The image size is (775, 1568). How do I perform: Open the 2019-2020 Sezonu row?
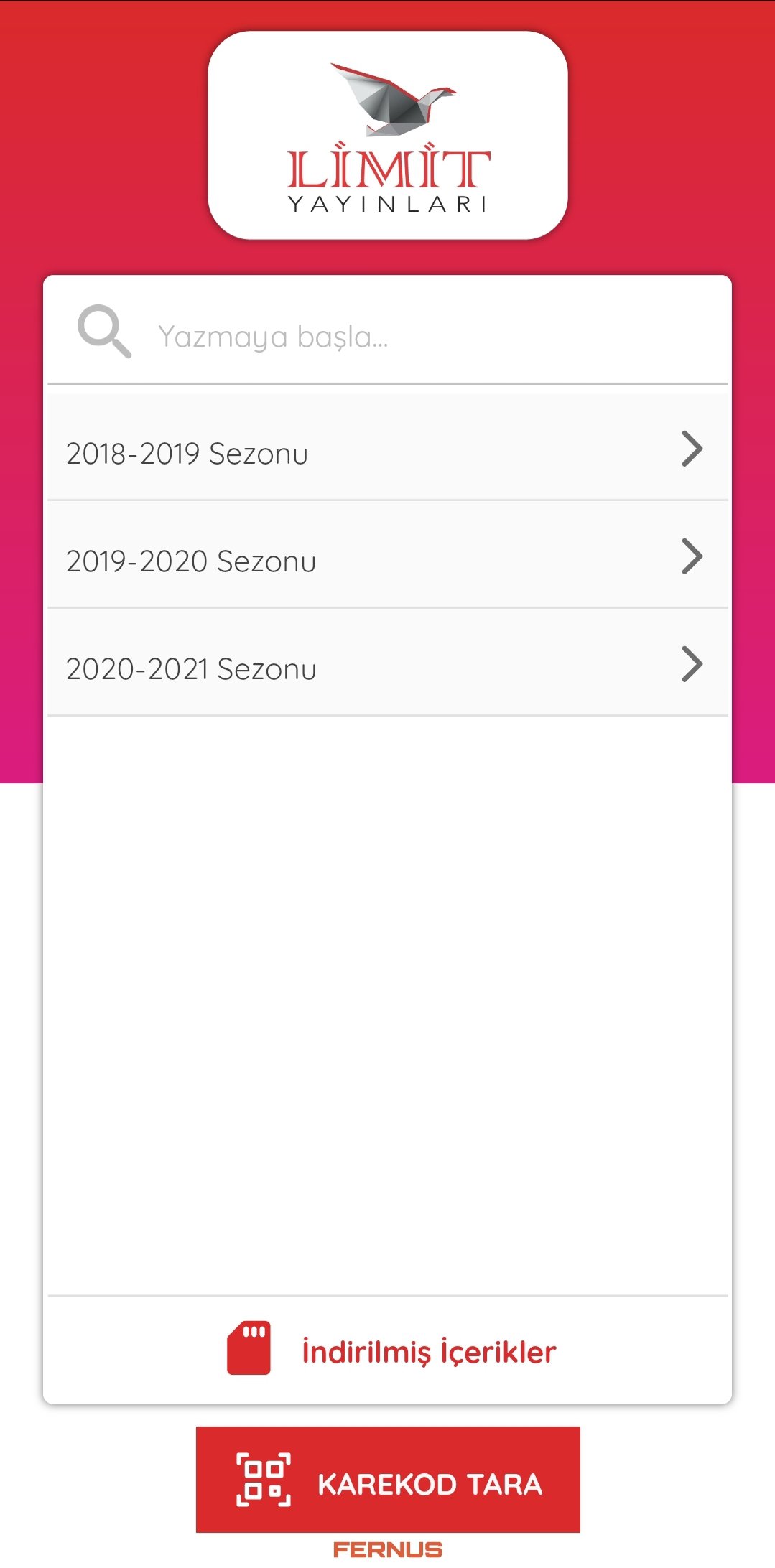(388, 556)
